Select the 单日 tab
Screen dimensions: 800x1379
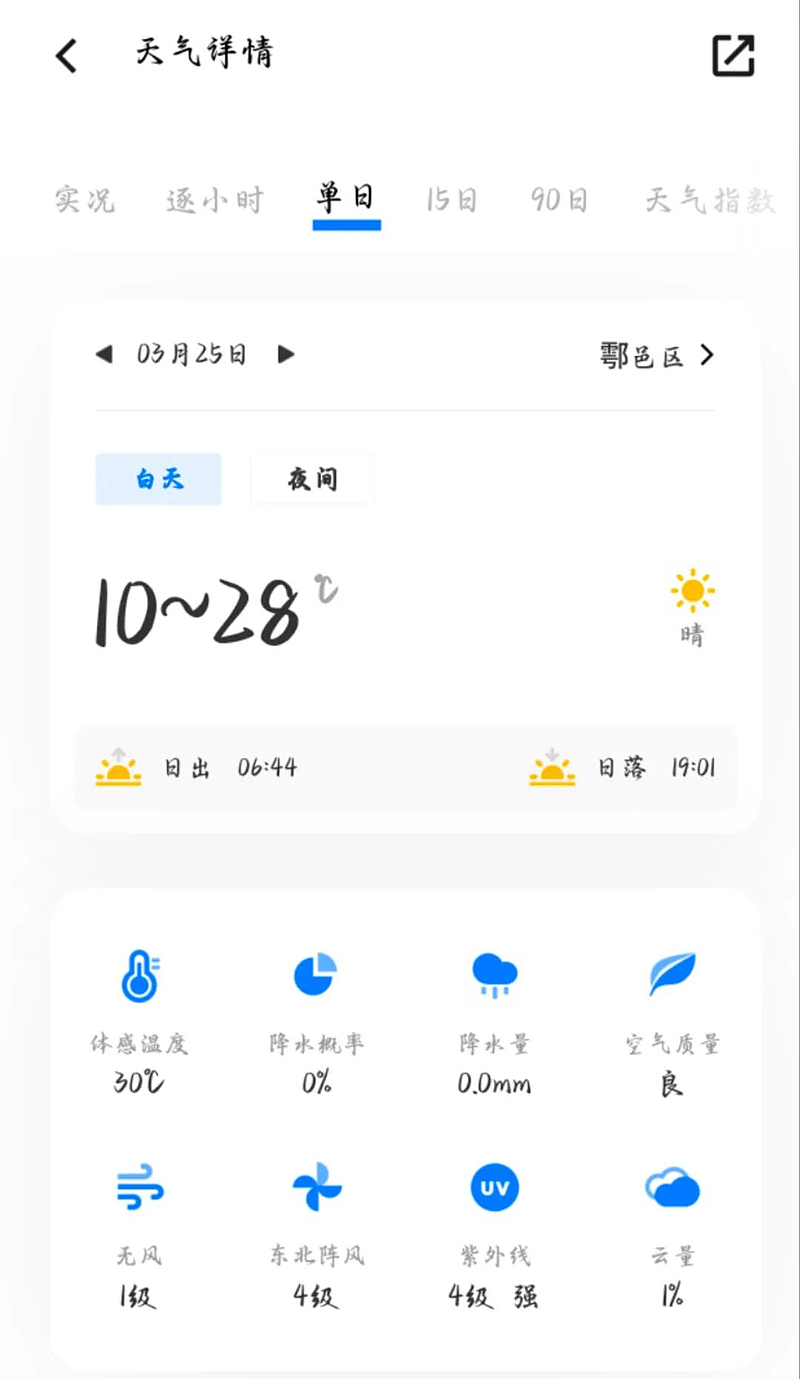click(346, 198)
